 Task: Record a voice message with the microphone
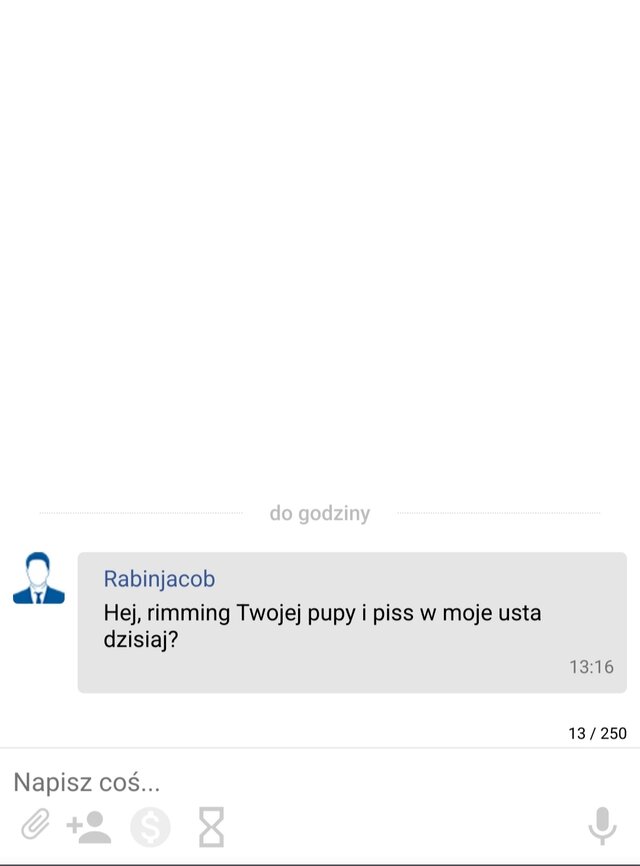point(601,827)
